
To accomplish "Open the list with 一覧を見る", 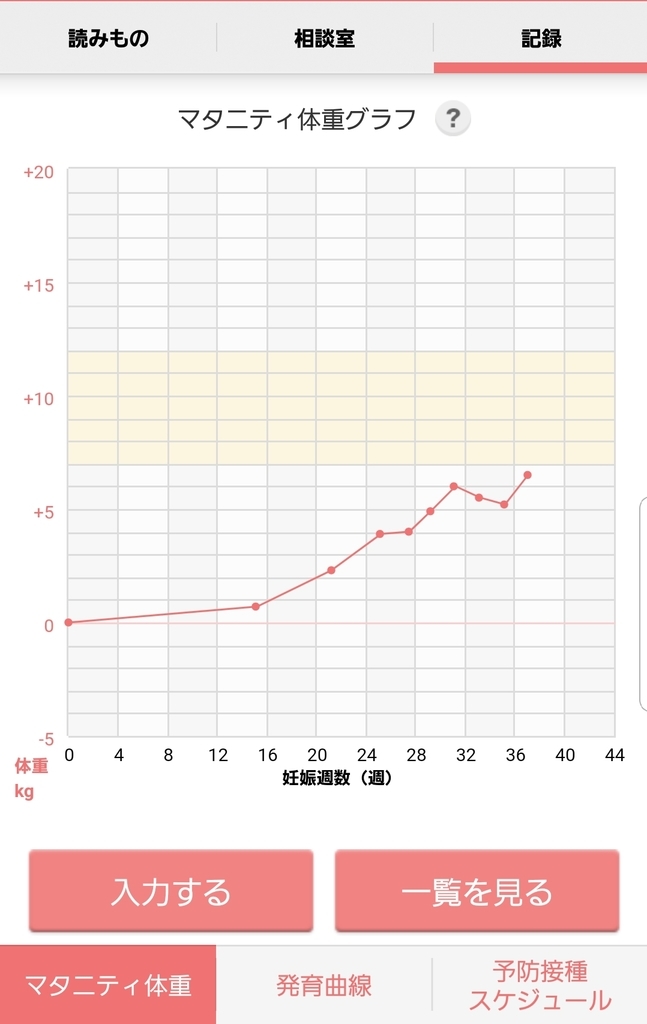I will 476,891.
